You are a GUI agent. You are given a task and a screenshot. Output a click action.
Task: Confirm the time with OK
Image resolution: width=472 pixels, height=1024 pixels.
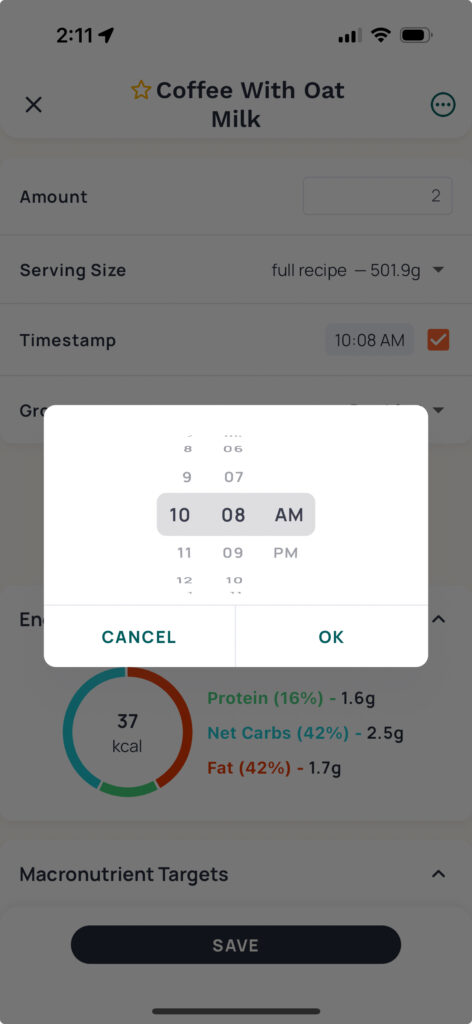[331, 637]
